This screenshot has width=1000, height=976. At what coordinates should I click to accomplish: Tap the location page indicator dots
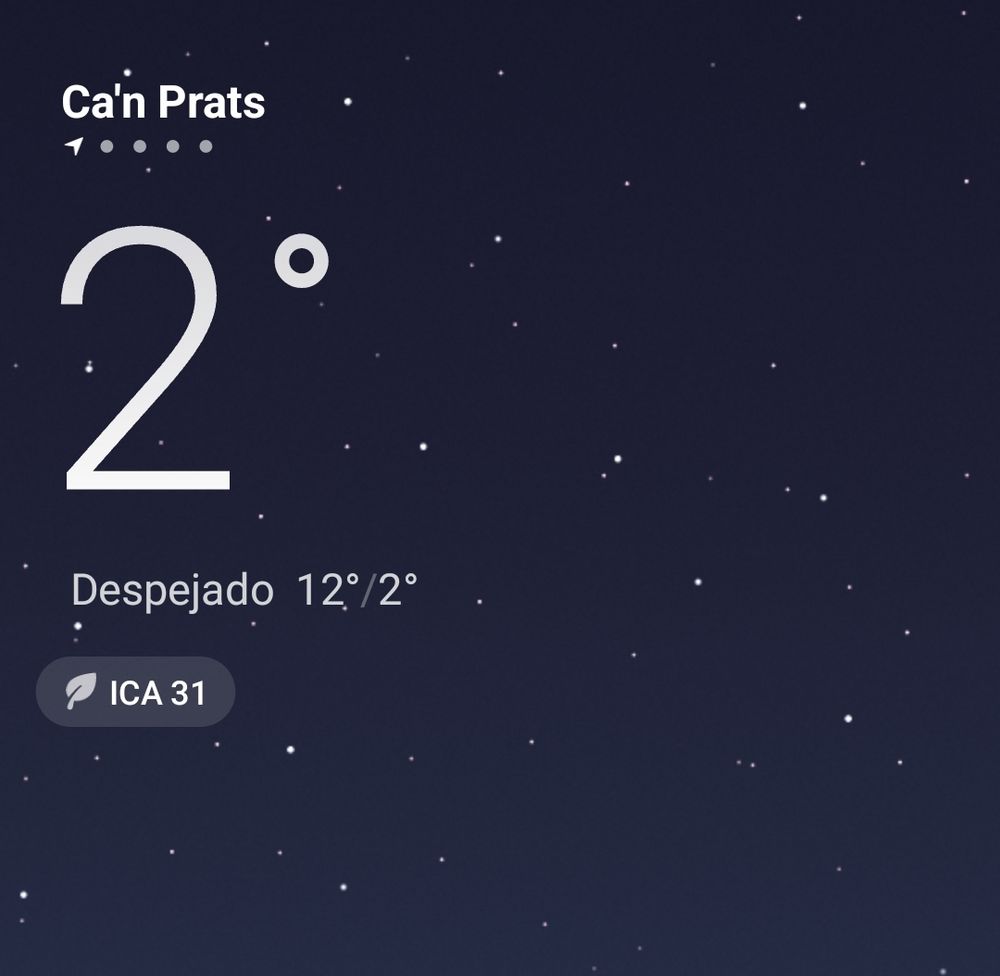tap(140, 147)
